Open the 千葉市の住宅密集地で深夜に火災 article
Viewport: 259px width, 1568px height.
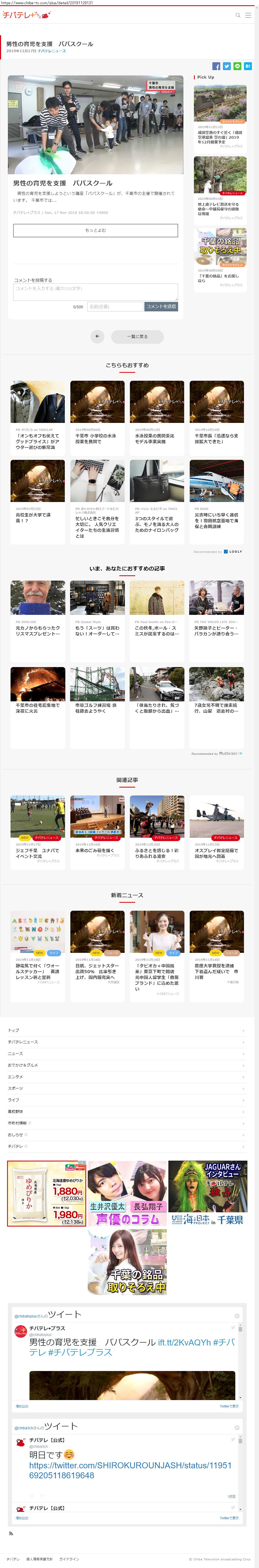click(38, 708)
